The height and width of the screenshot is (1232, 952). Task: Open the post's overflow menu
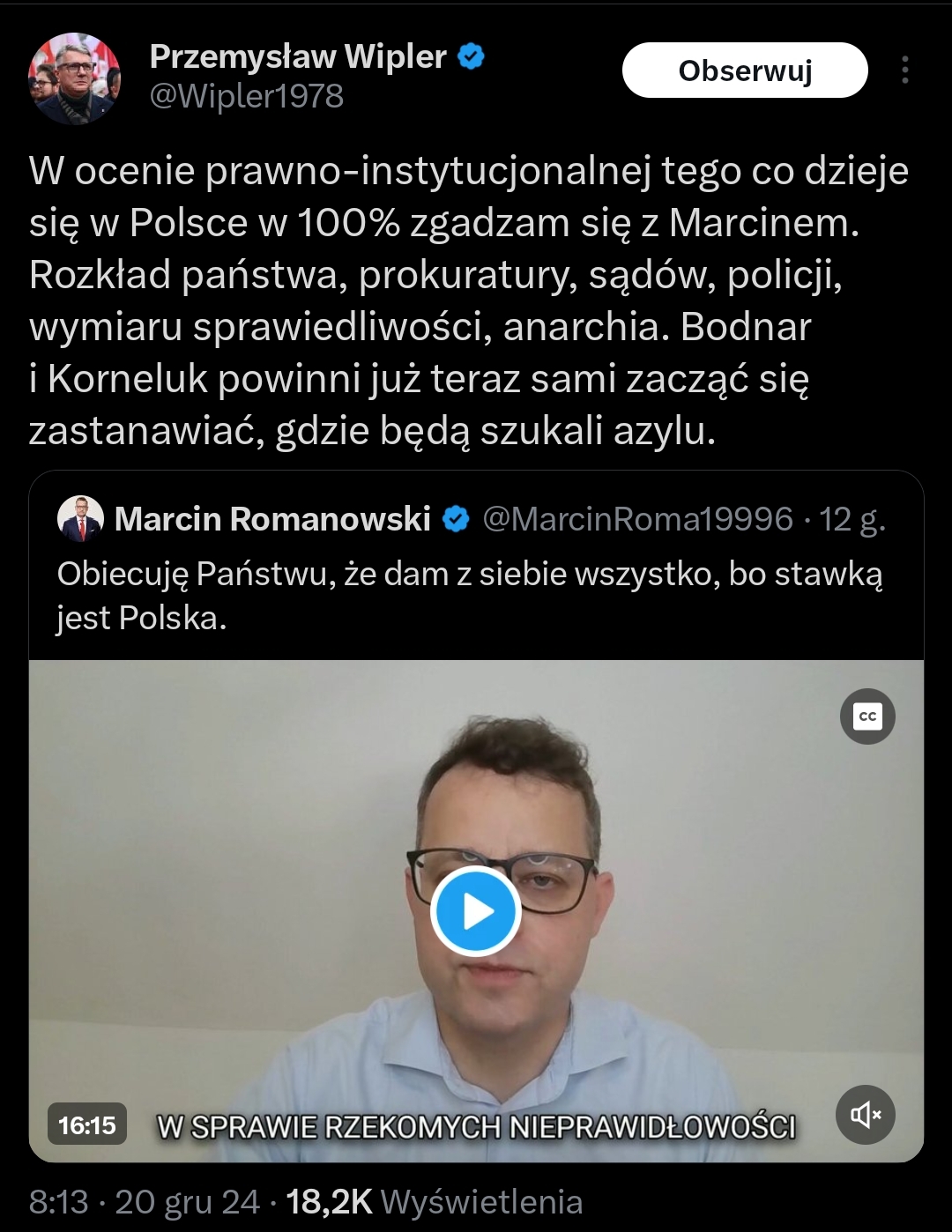click(904, 71)
